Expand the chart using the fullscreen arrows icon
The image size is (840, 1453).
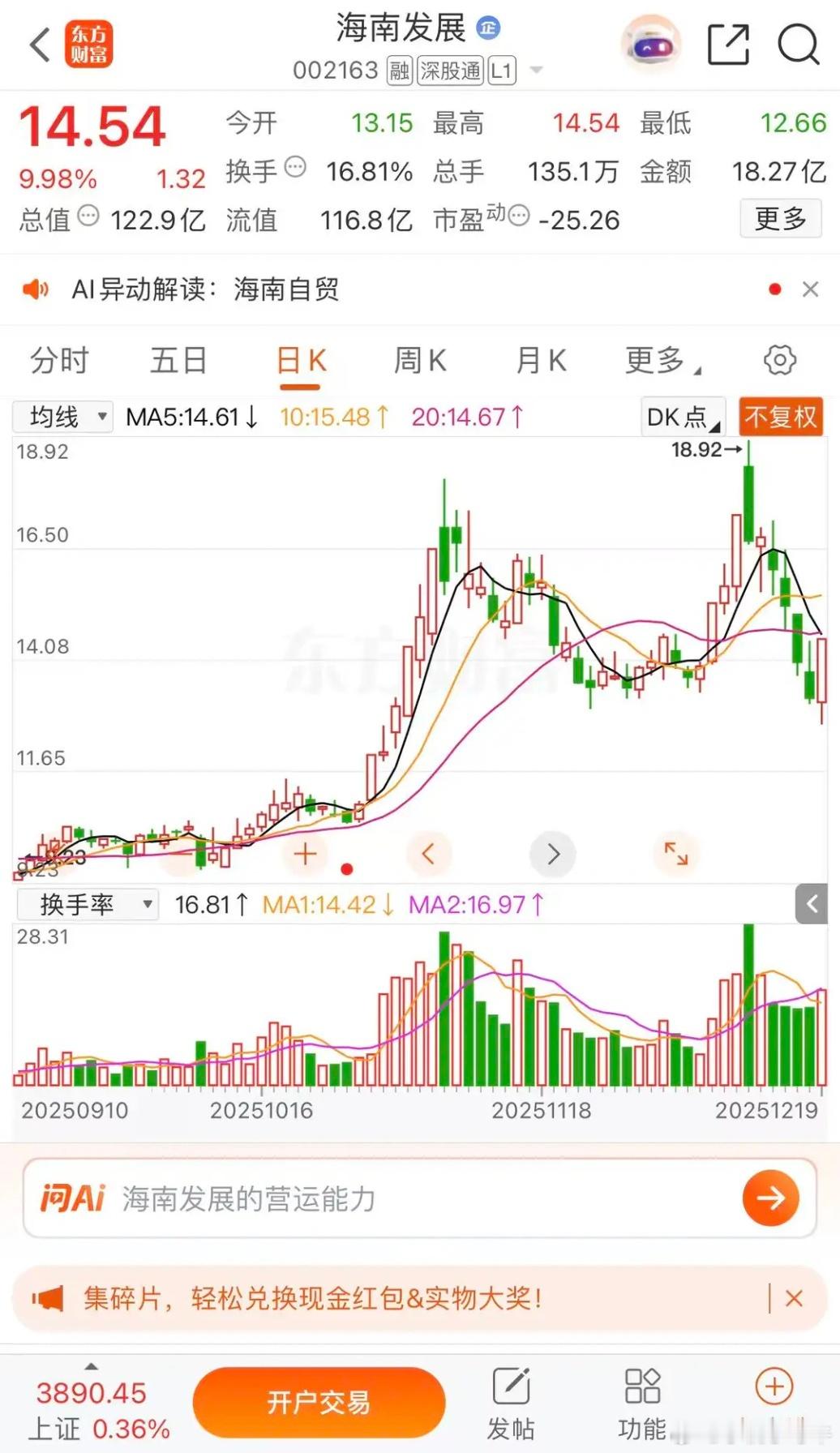(x=676, y=854)
